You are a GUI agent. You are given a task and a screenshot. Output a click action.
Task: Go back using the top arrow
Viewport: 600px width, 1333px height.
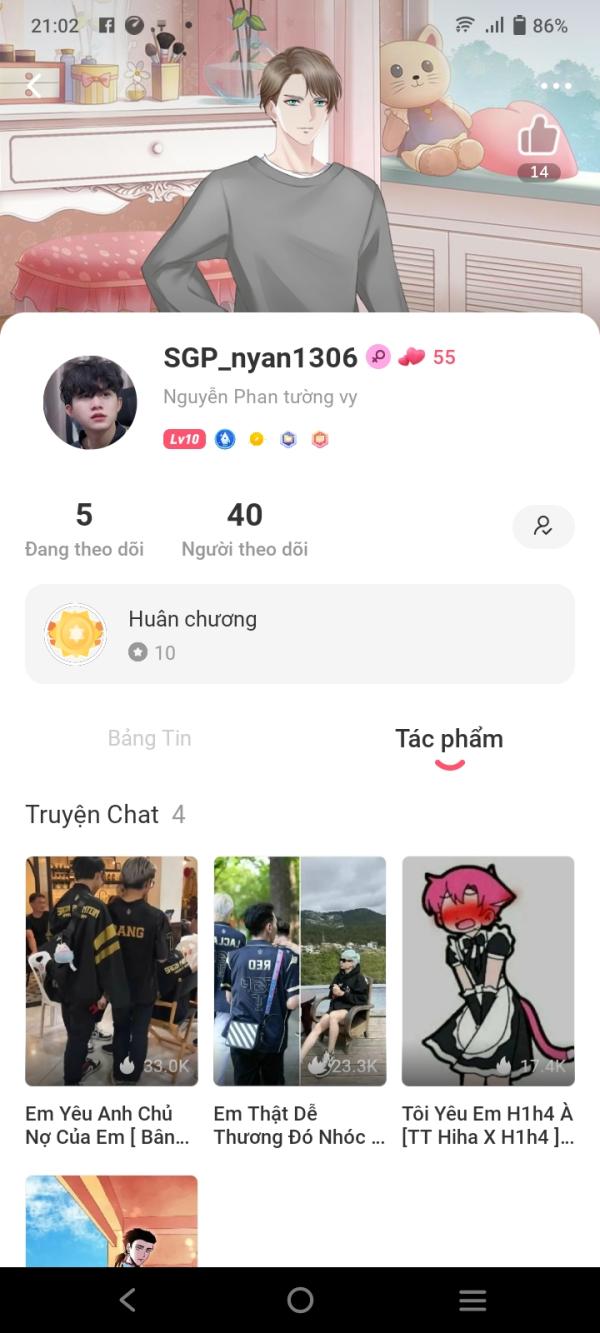coord(33,86)
